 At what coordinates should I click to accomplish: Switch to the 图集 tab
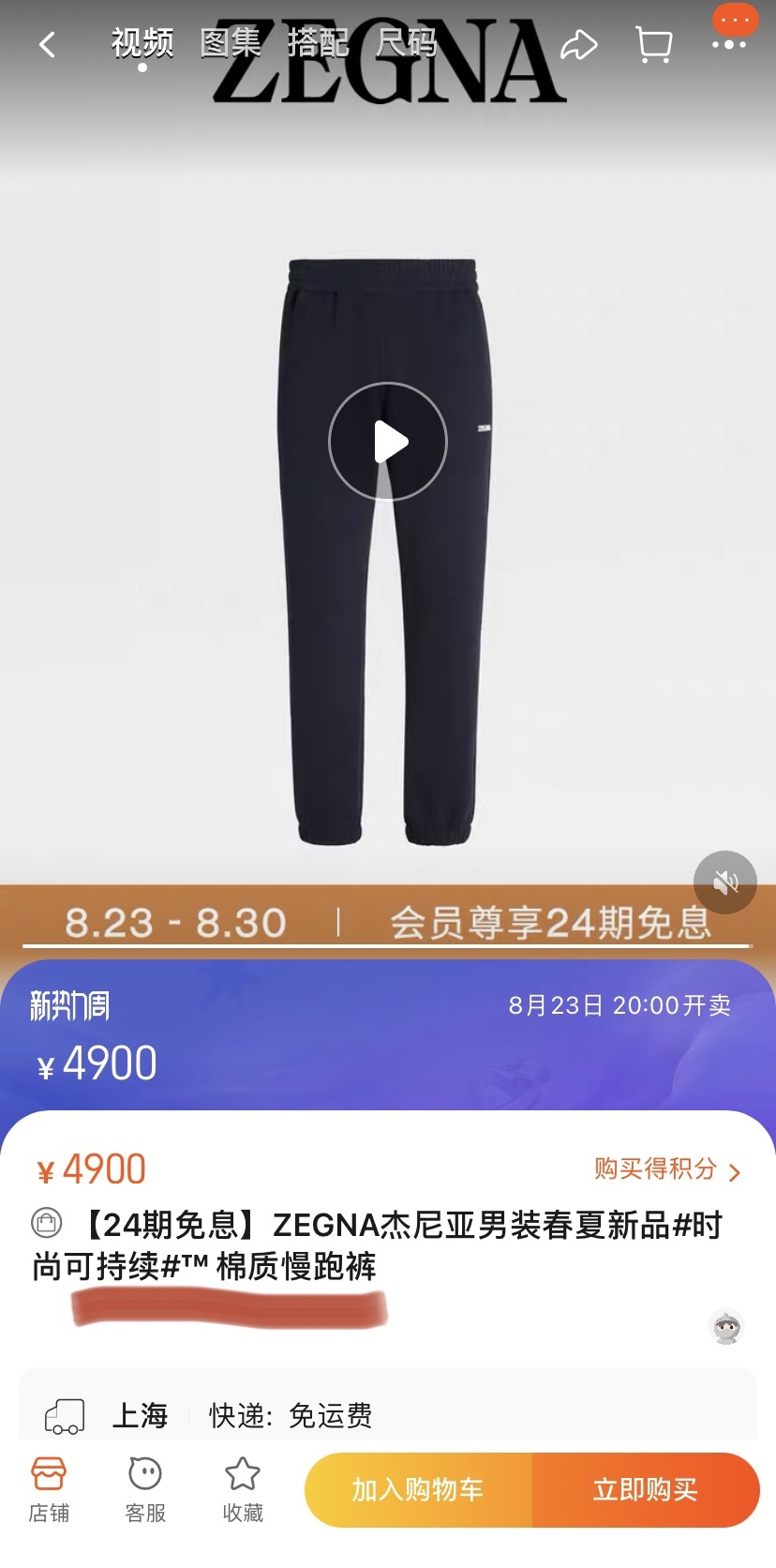(231, 43)
